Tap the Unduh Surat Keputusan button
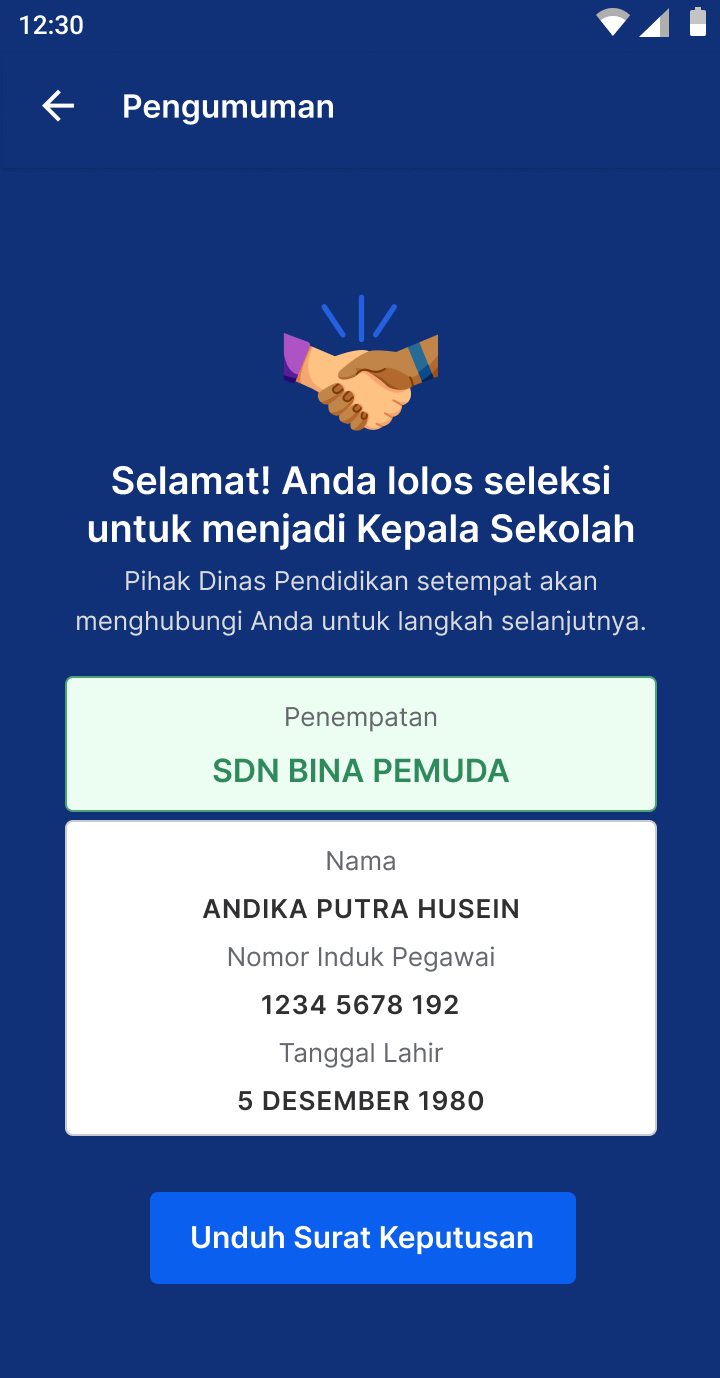 click(362, 1237)
